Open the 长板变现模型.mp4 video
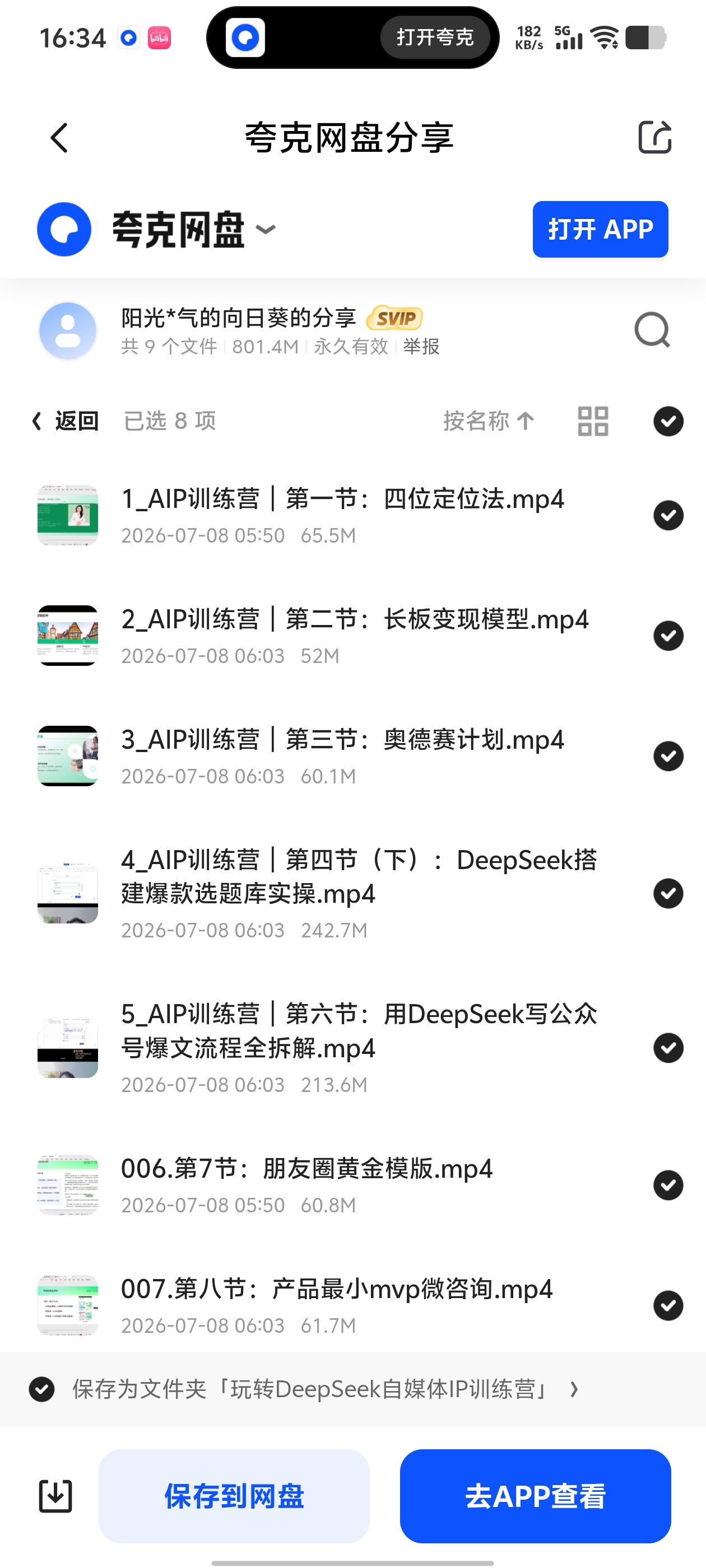 point(355,620)
